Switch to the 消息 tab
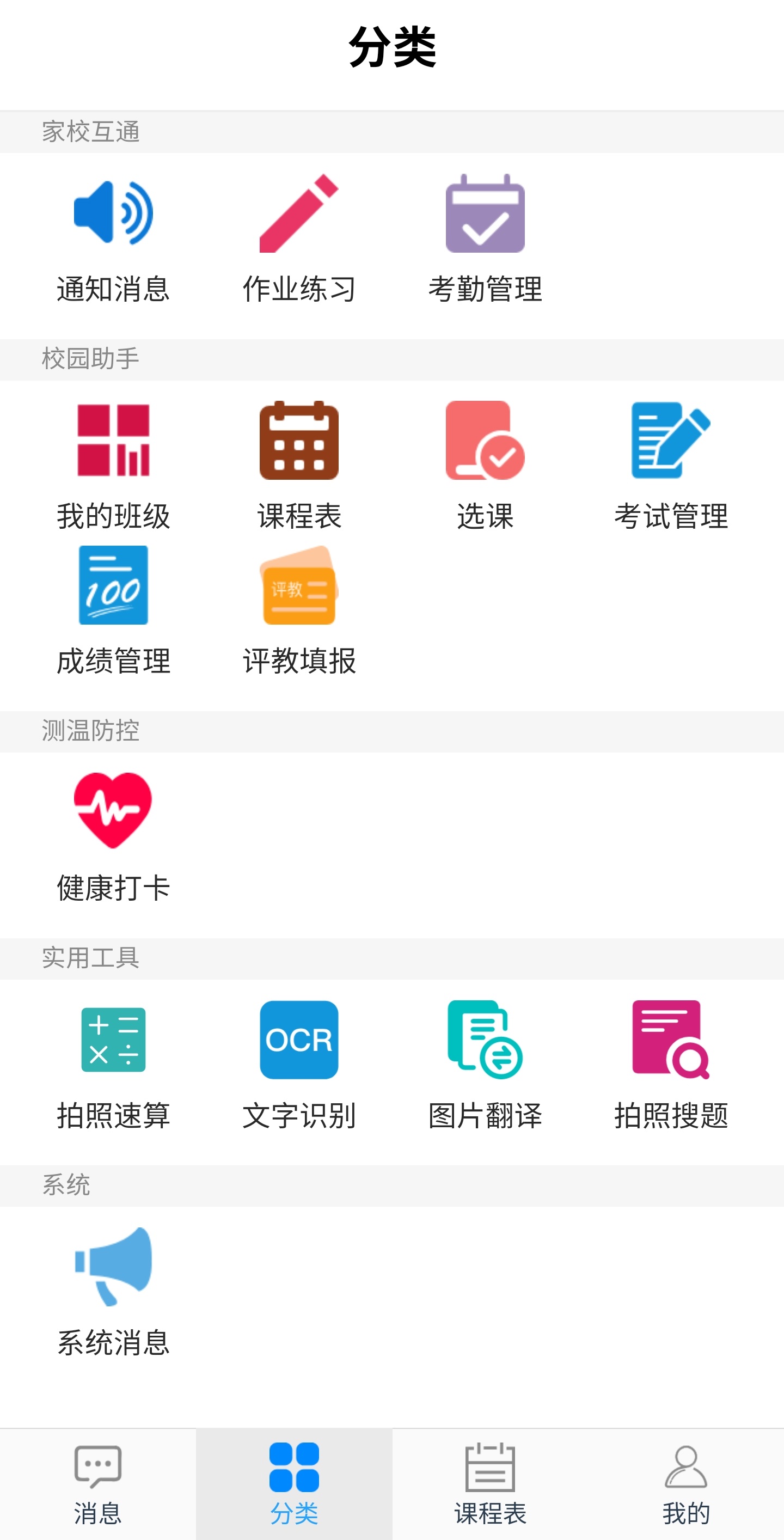Viewport: 784px width, 1540px height. coord(98,1484)
